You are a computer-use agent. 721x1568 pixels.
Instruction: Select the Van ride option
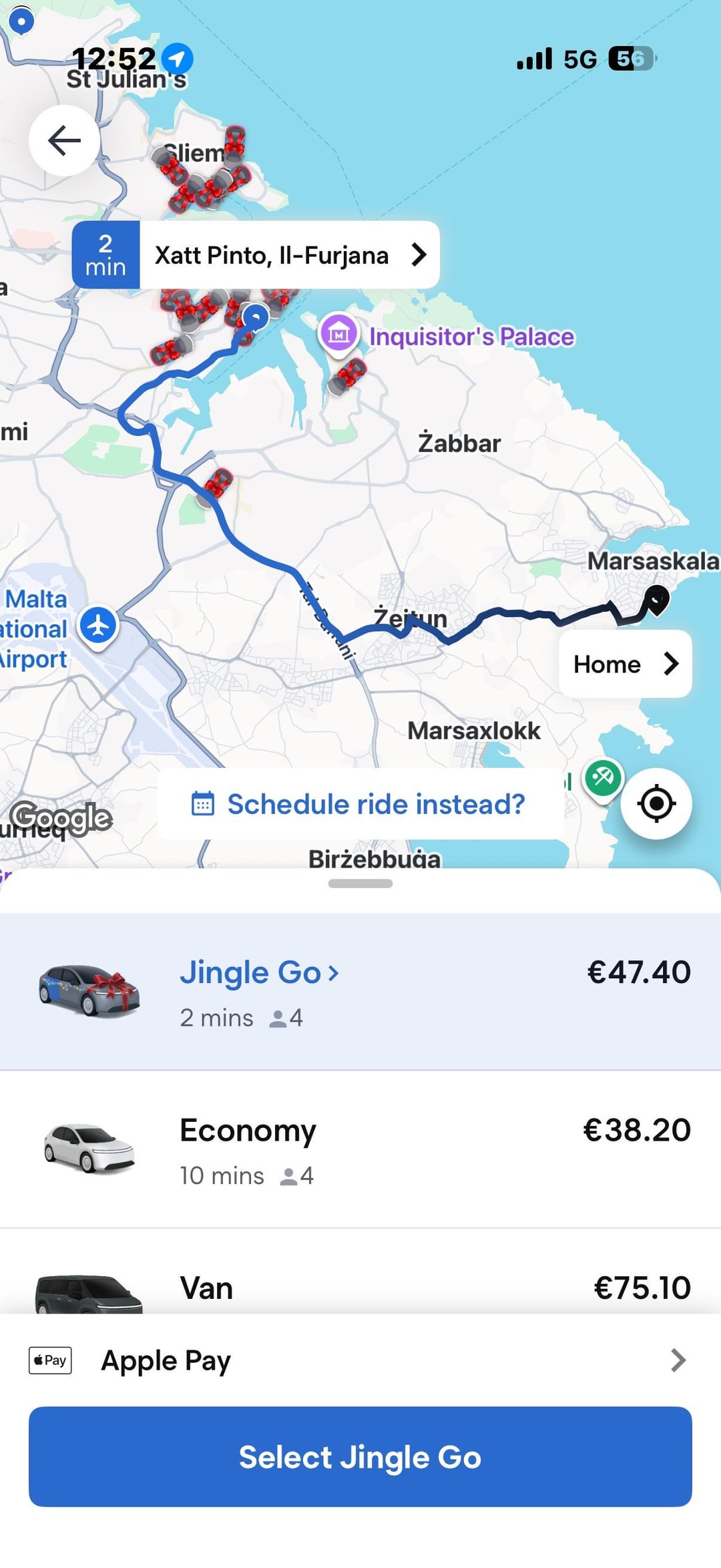360,1288
